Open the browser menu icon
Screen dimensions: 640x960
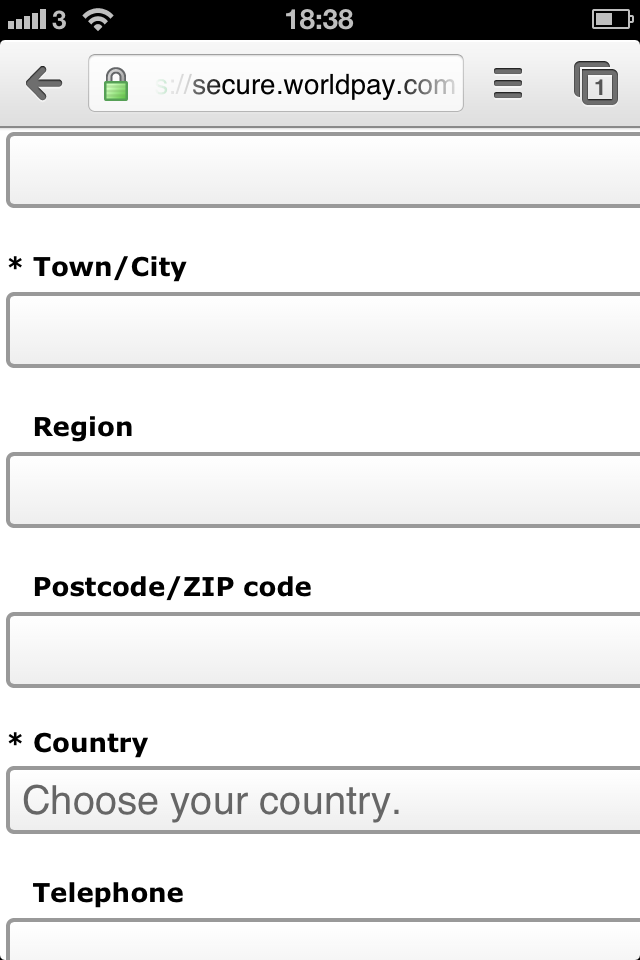[508, 84]
